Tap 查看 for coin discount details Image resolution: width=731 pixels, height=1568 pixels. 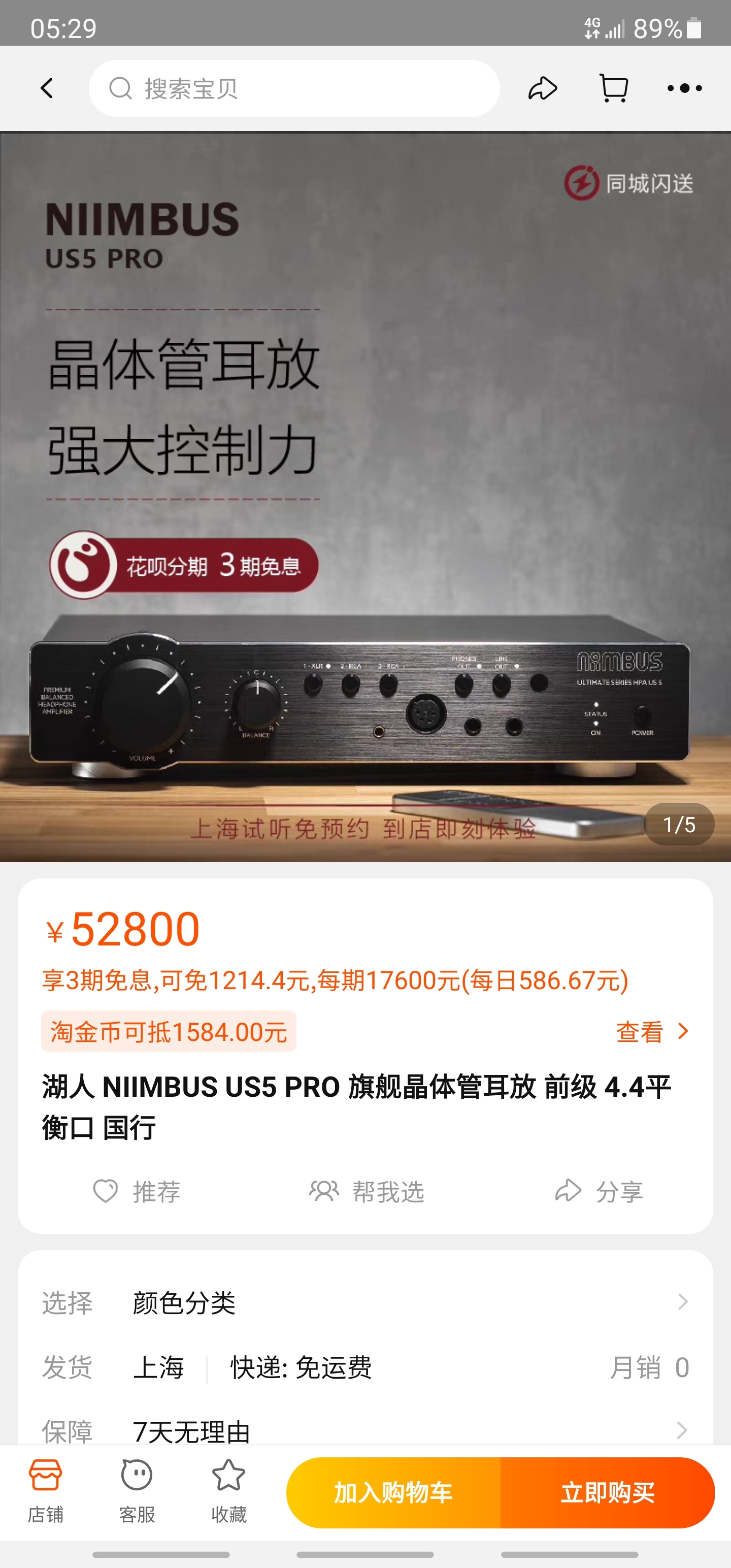[x=651, y=1032]
